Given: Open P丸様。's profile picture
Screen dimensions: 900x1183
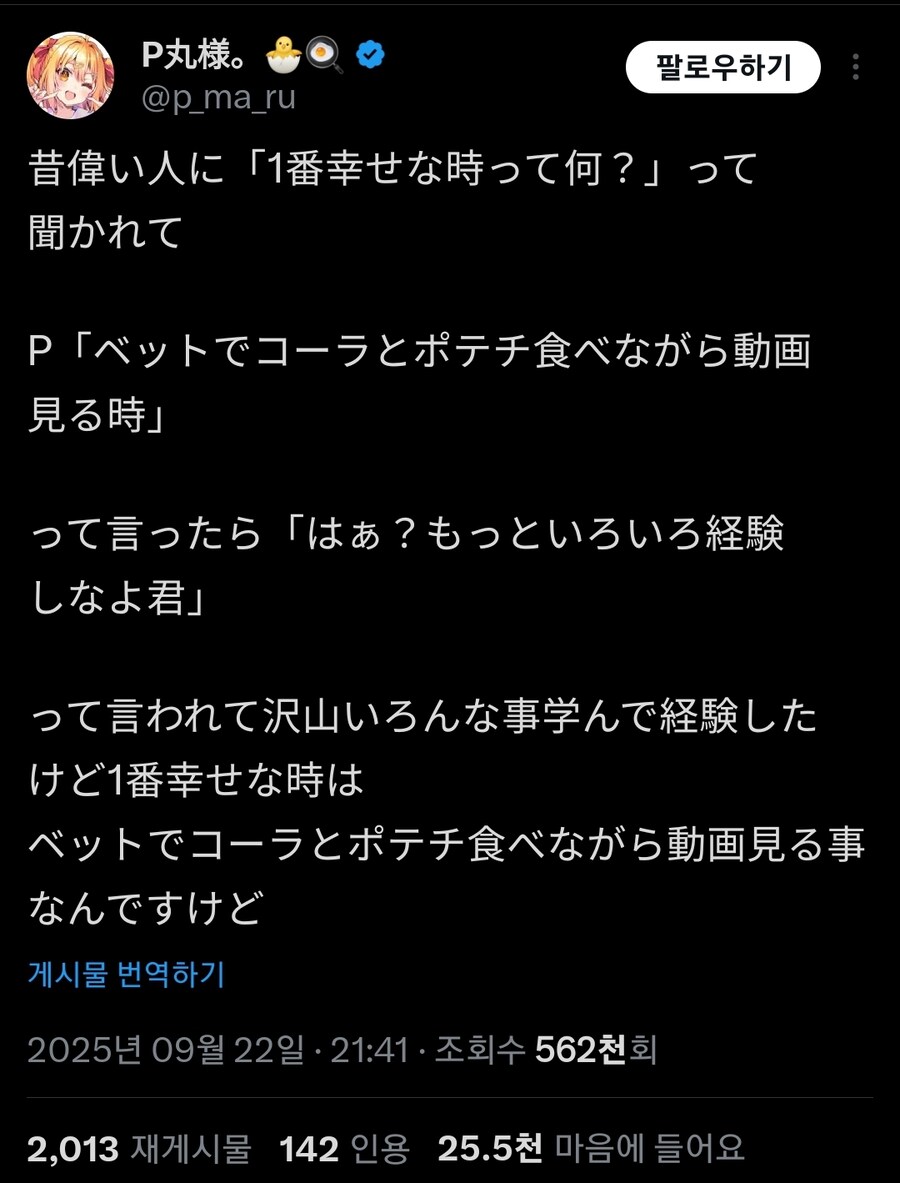Looking at the screenshot, I should (x=70, y=73).
